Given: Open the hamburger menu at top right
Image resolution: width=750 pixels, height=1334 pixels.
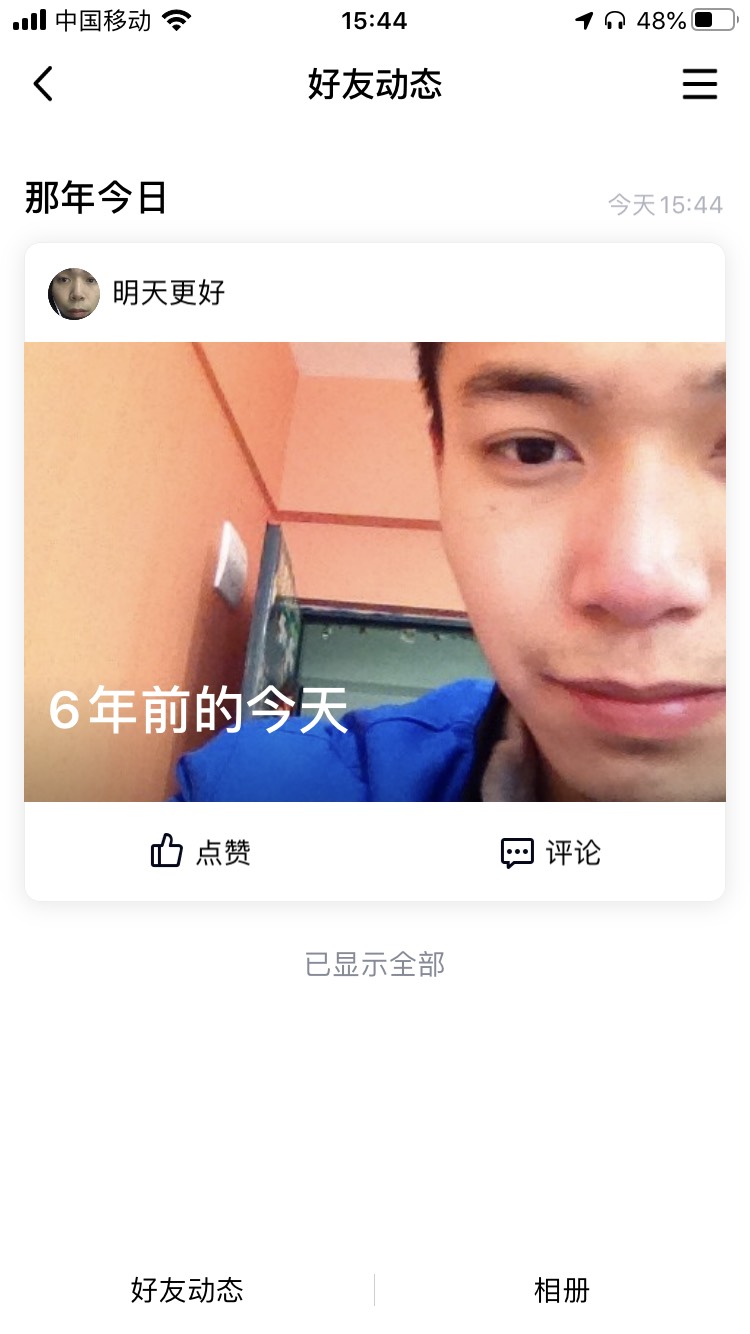Looking at the screenshot, I should click(x=699, y=84).
